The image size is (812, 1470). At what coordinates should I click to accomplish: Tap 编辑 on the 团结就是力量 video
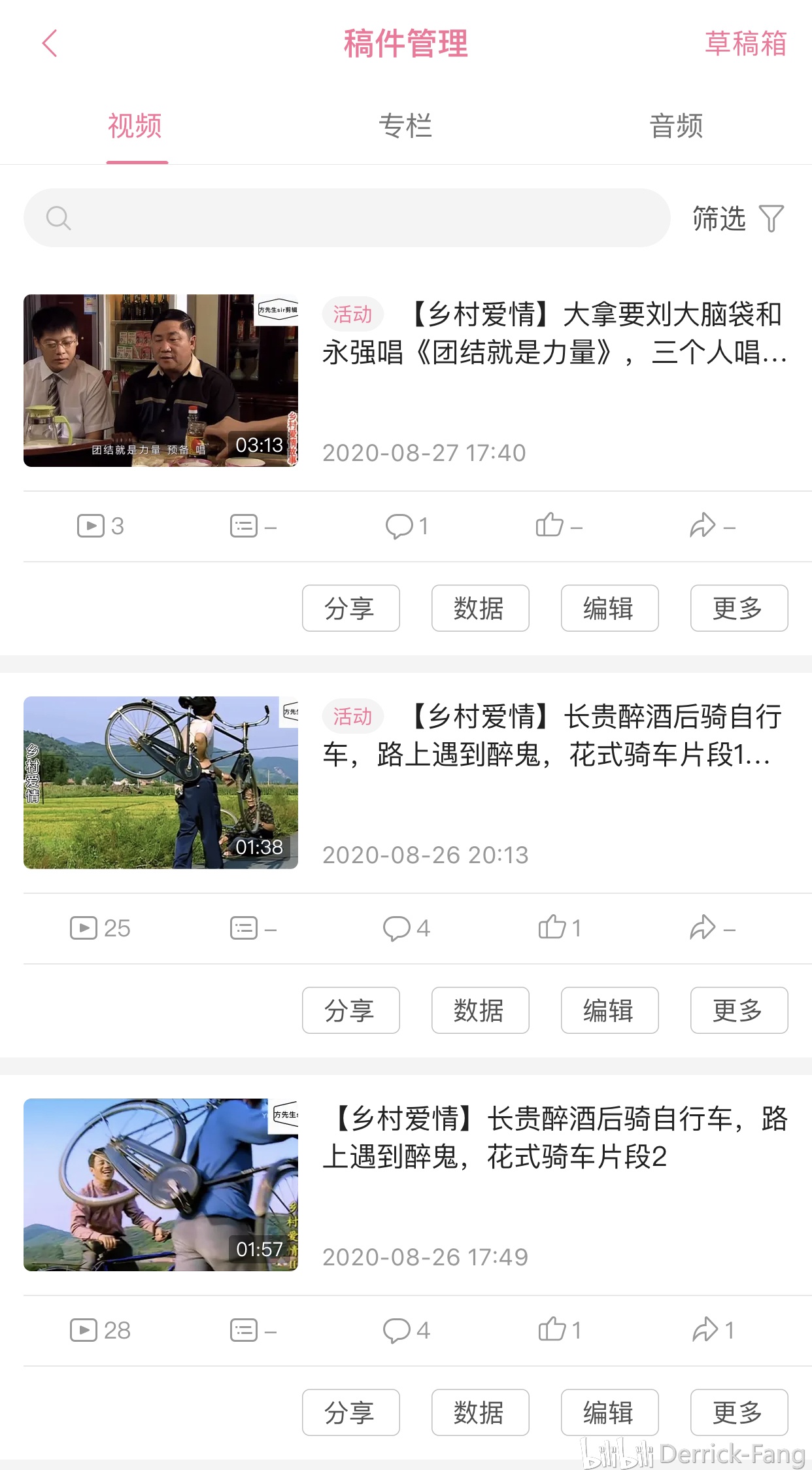[x=609, y=608]
